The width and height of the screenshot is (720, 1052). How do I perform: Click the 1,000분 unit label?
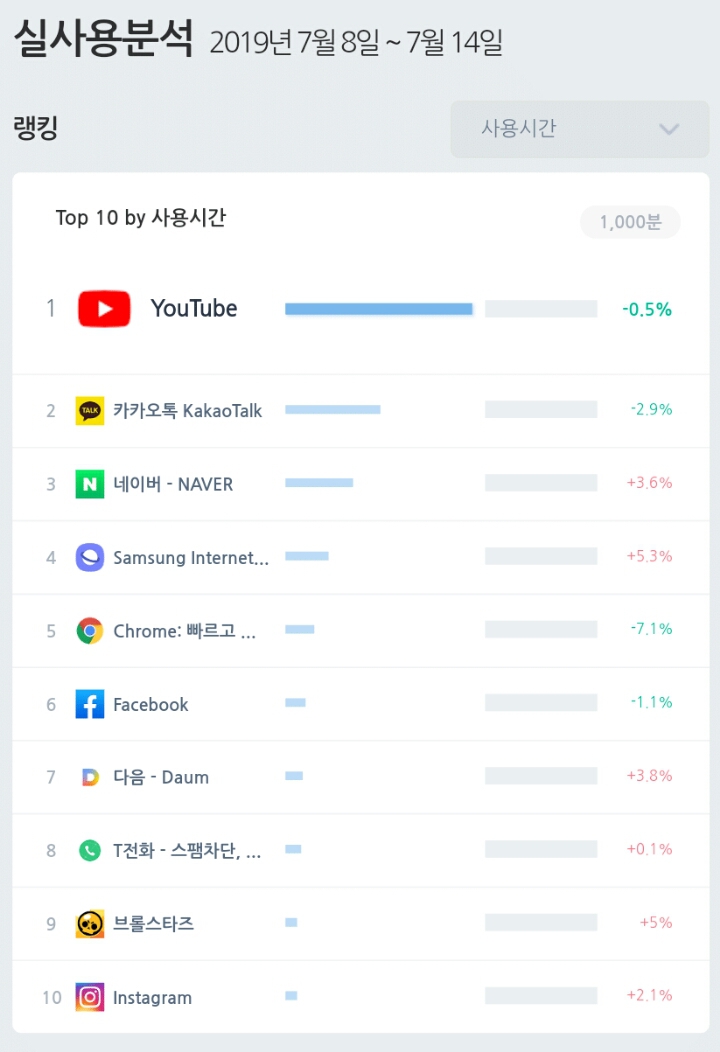pyautogui.click(x=630, y=222)
